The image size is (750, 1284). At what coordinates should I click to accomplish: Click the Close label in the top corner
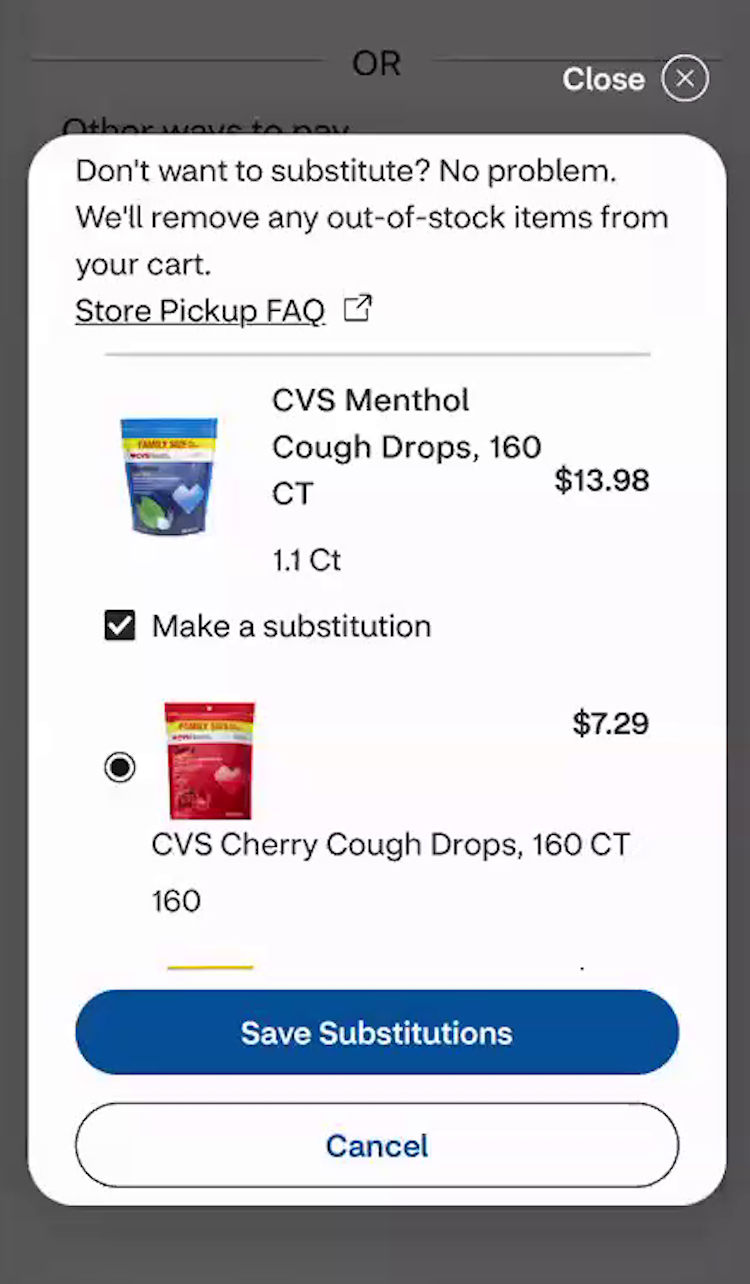coord(603,79)
